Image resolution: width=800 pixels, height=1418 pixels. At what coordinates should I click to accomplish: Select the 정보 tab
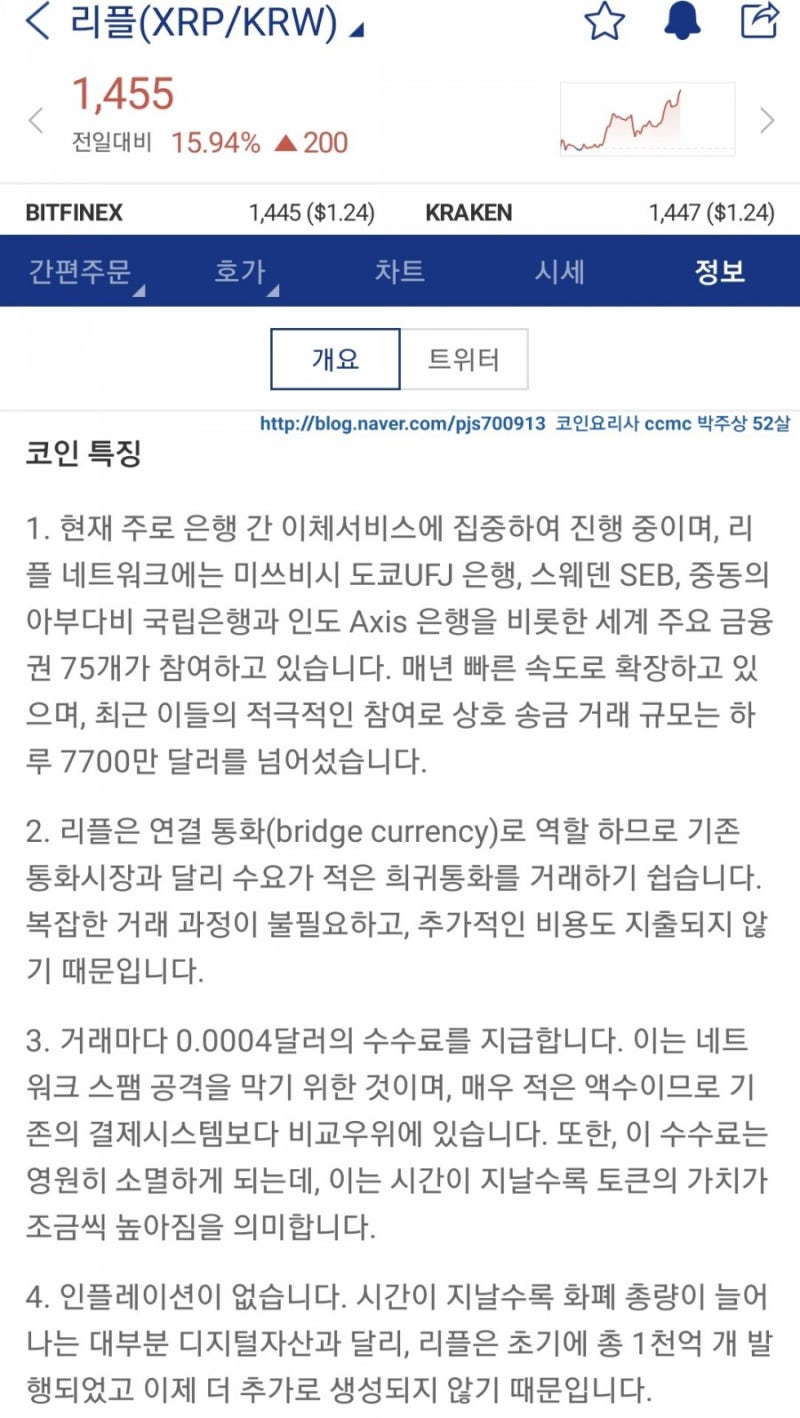point(720,271)
